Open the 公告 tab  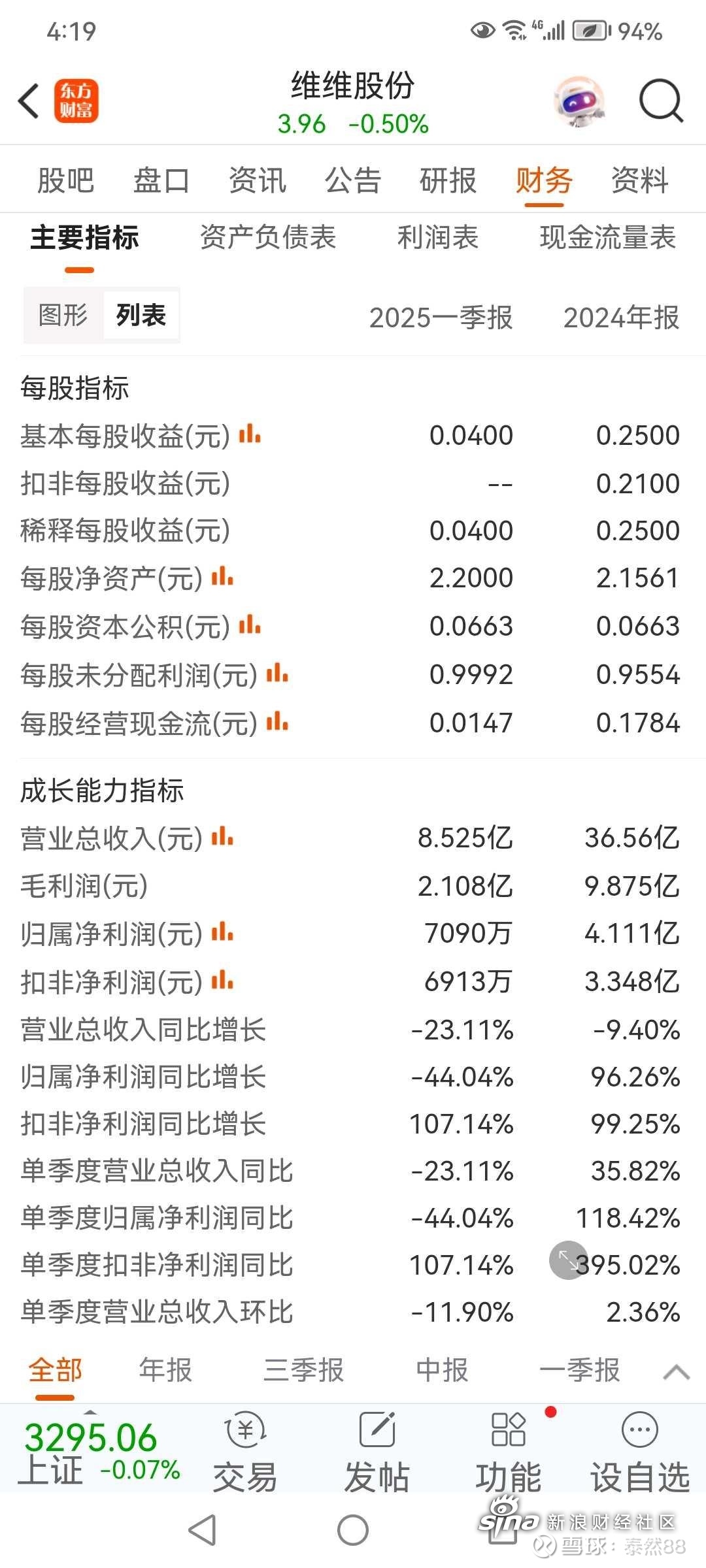353,180
